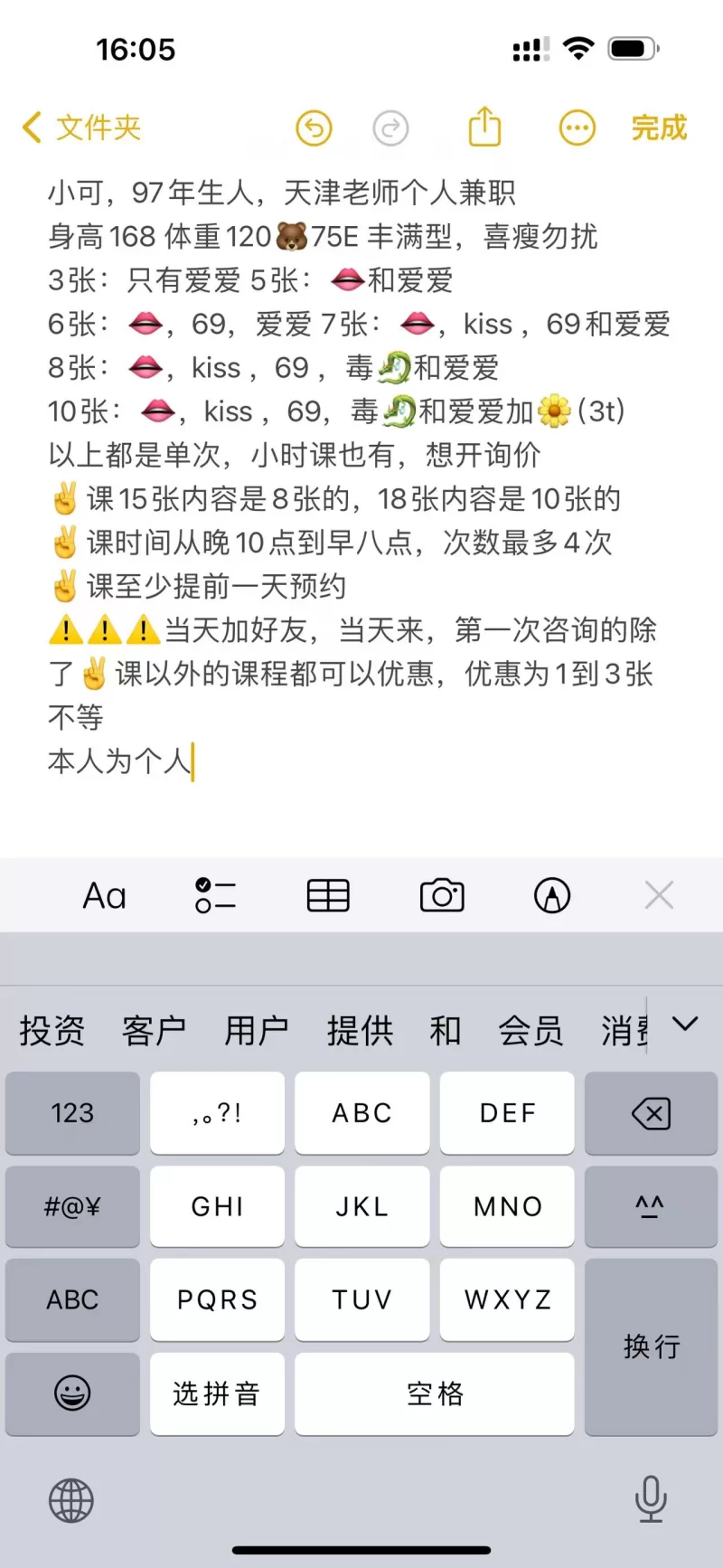723x1568 pixels.
Task: Tap 完成 to finish editing
Action: click(x=659, y=128)
